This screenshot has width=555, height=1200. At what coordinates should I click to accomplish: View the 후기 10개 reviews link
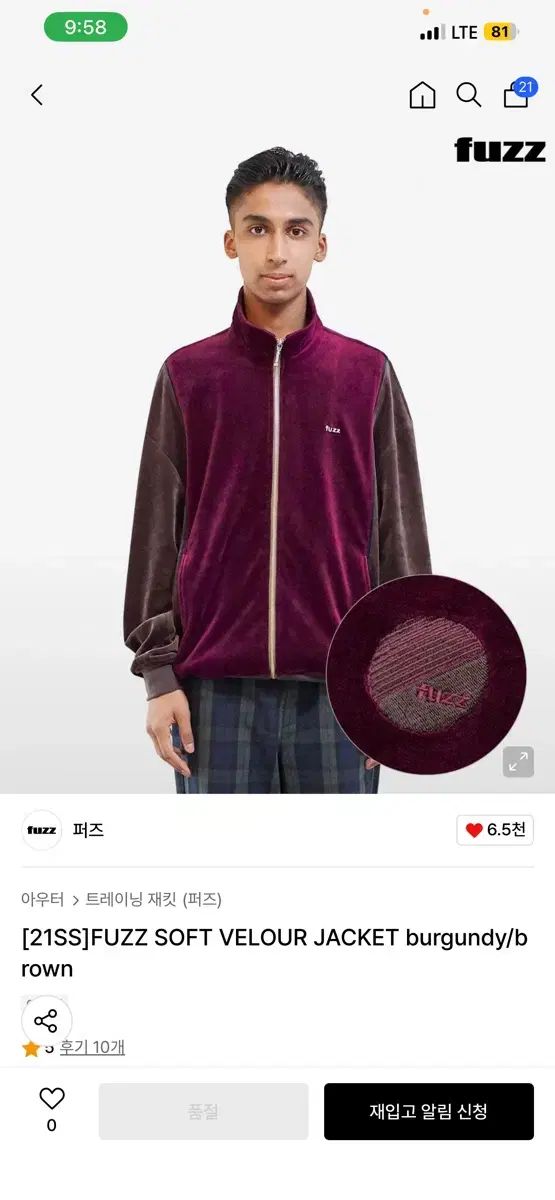tap(92, 1047)
